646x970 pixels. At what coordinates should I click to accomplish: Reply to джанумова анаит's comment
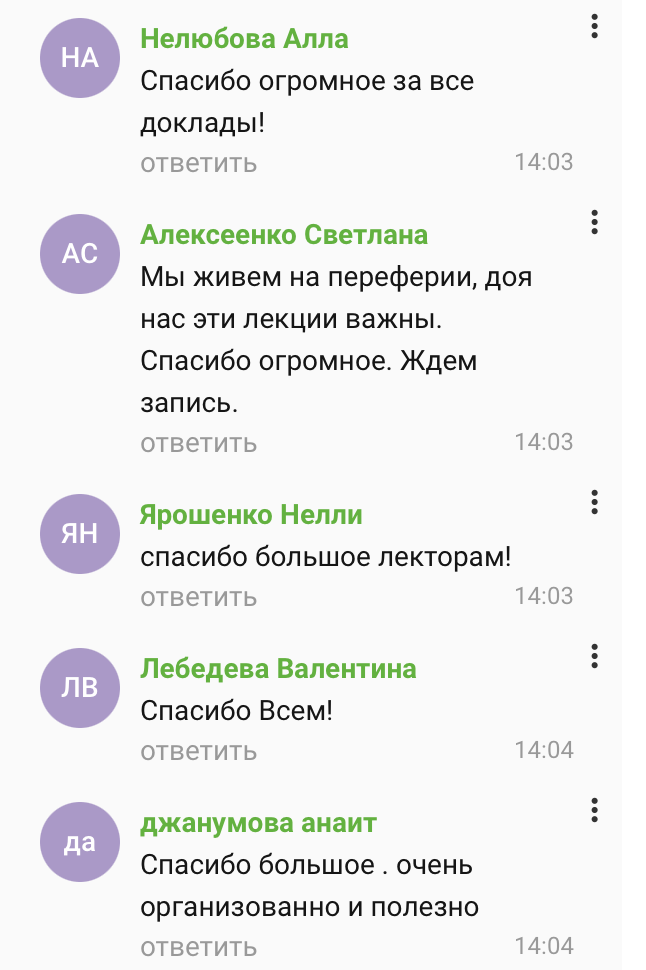click(x=198, y=946)
